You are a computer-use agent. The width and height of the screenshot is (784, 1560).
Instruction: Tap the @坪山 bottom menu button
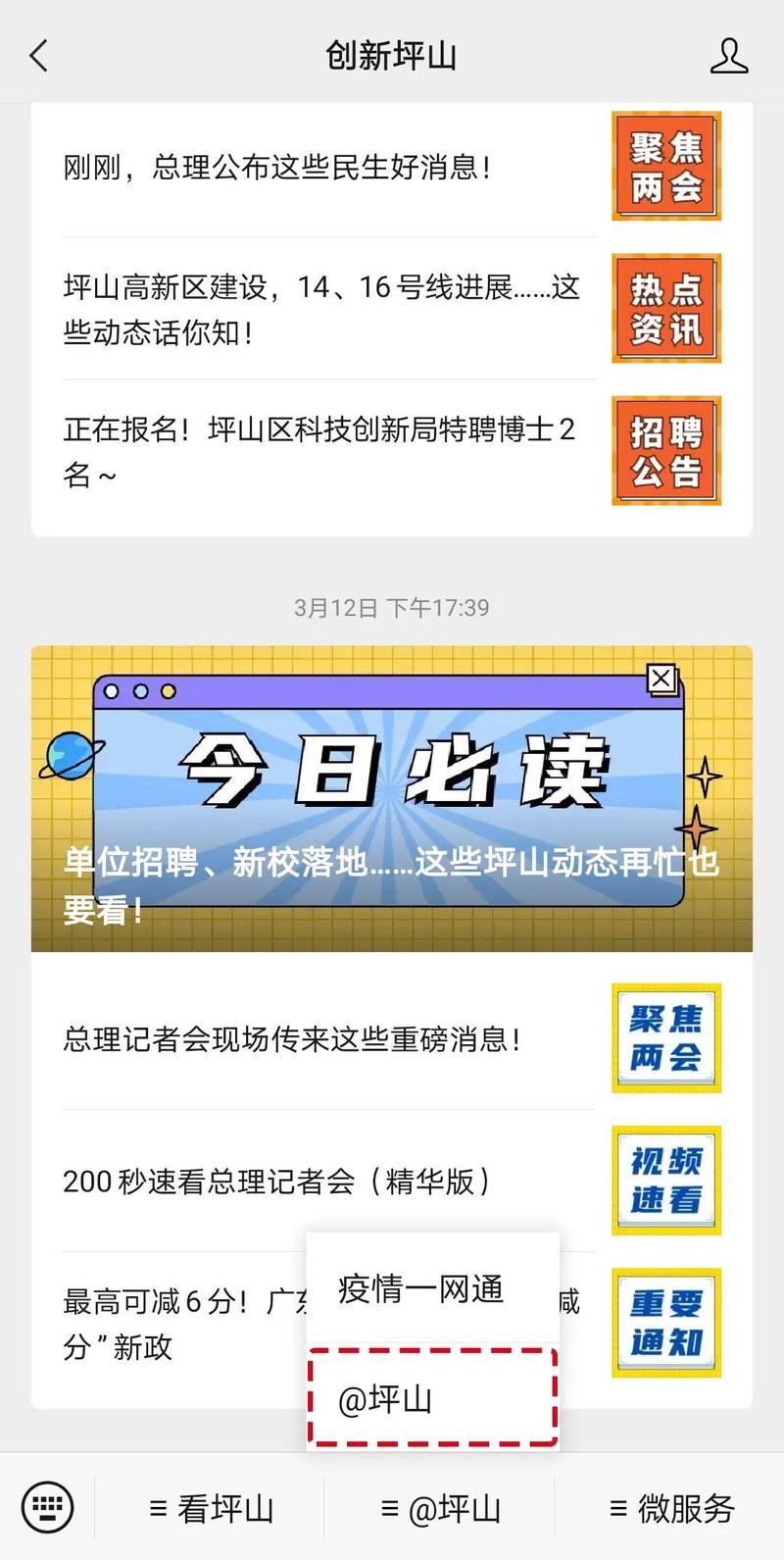pyautogui.click(x=440, y=1508)
